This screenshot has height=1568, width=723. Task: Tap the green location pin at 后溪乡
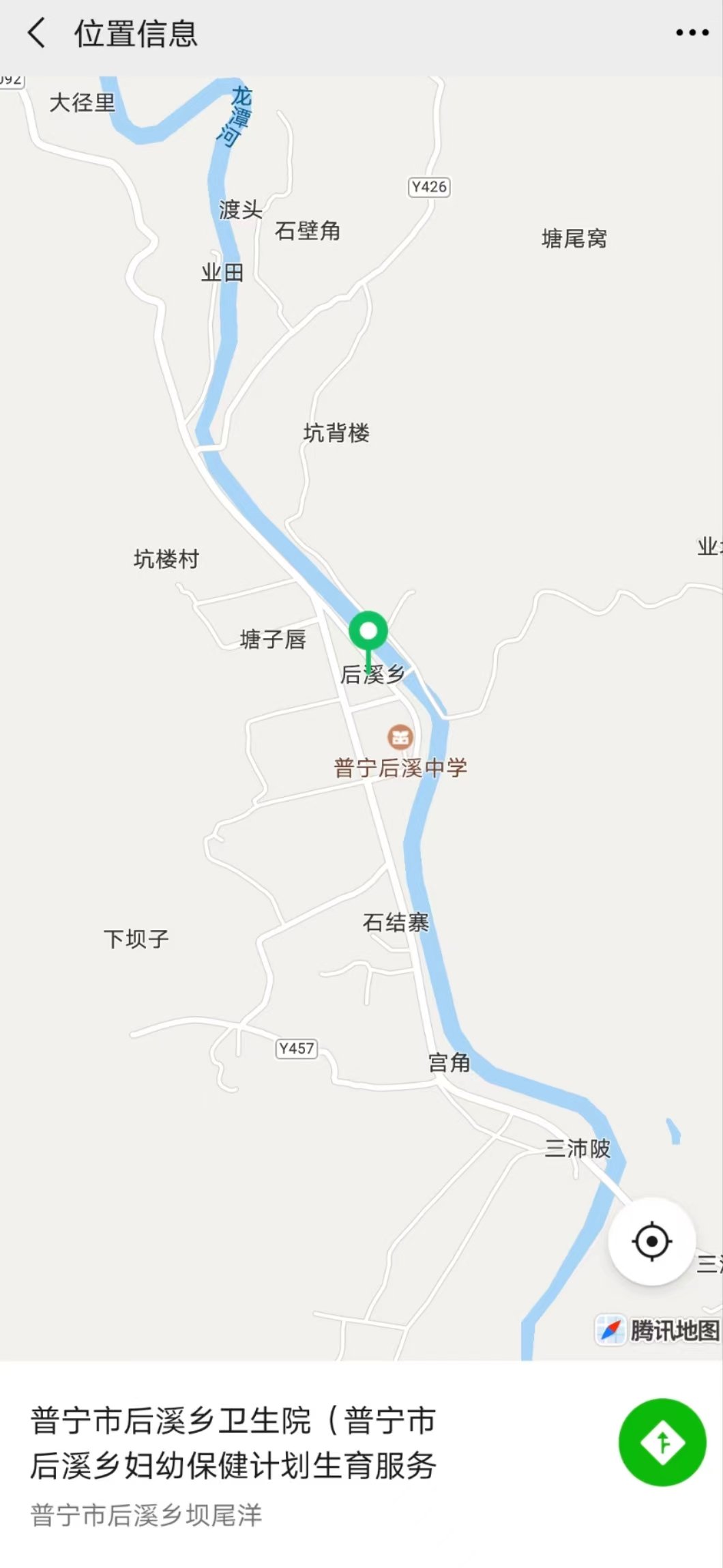point(368,632)
